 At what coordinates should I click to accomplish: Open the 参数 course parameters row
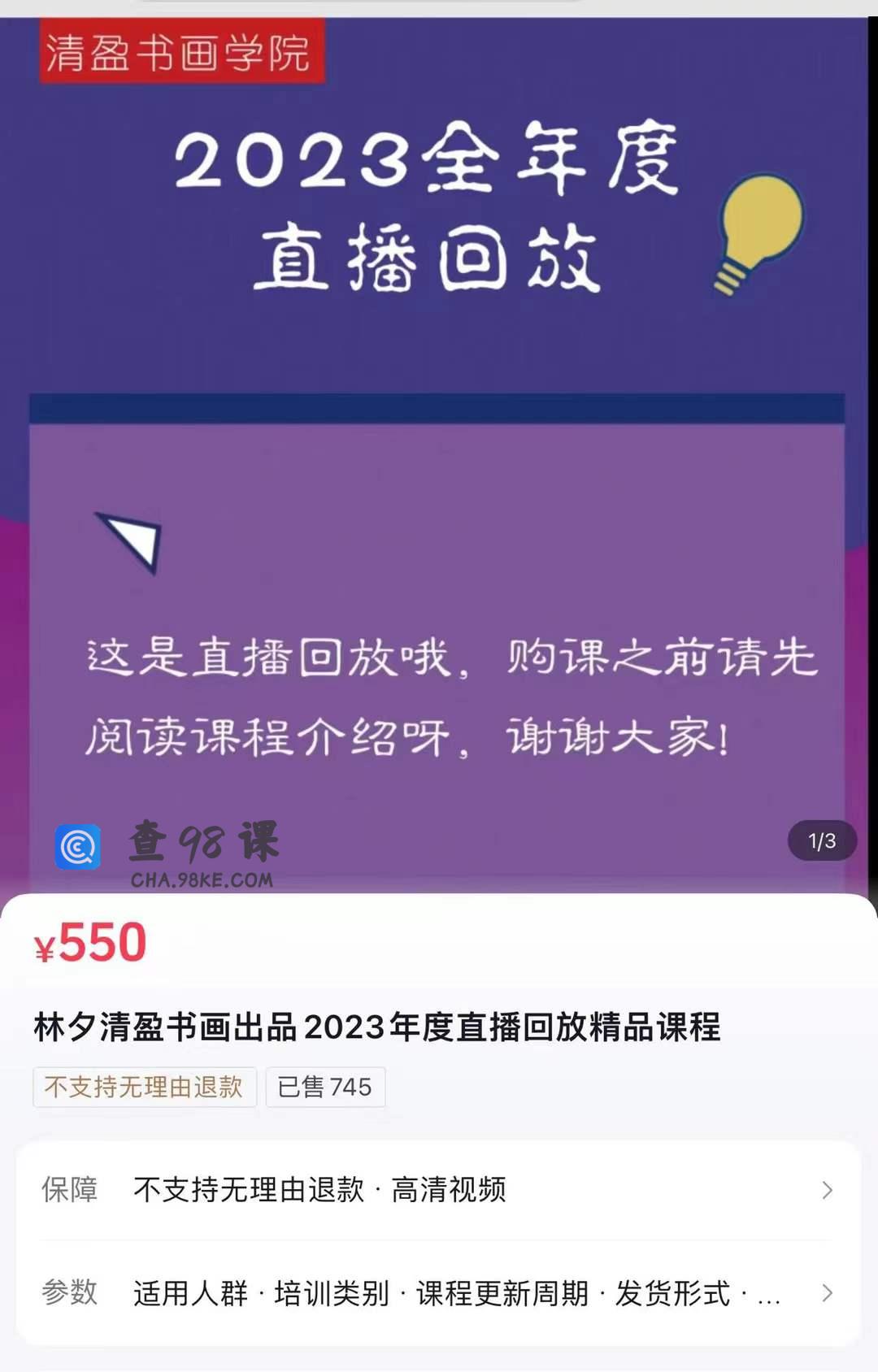pyautogui.click(x=437, y=1293)
